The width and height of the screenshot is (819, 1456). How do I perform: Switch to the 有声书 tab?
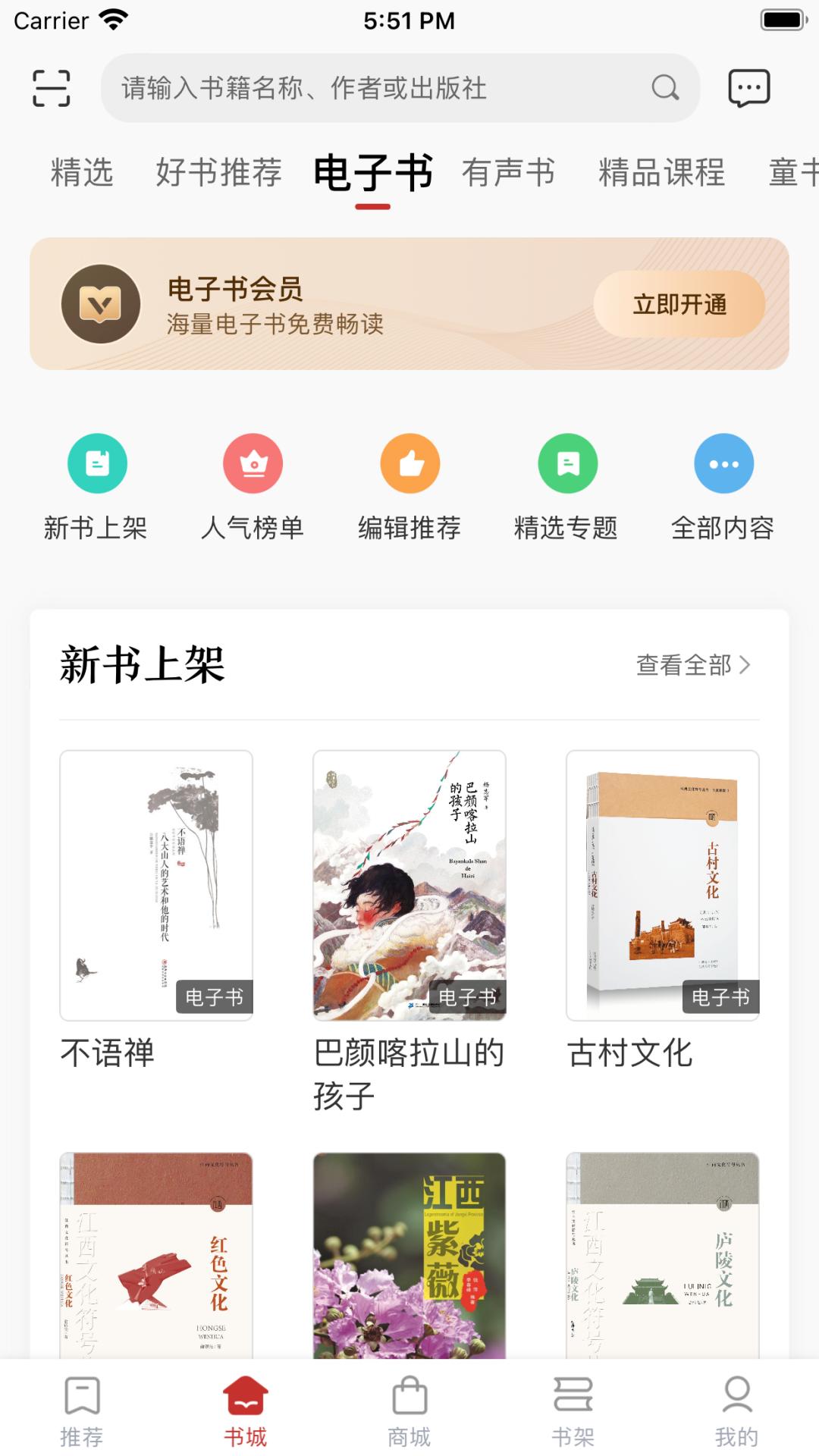click(510, 172)
